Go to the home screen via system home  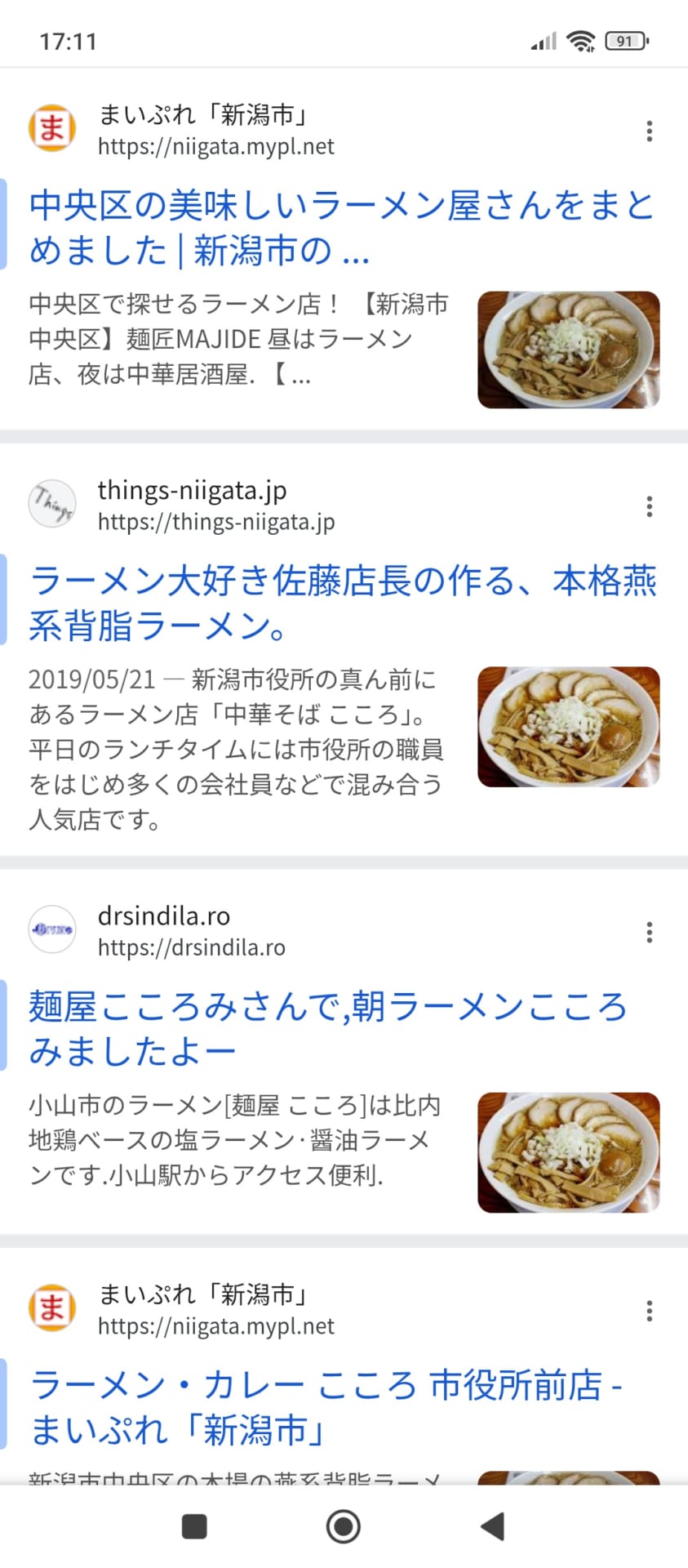pyautogui.click(x=344, y=1526)
